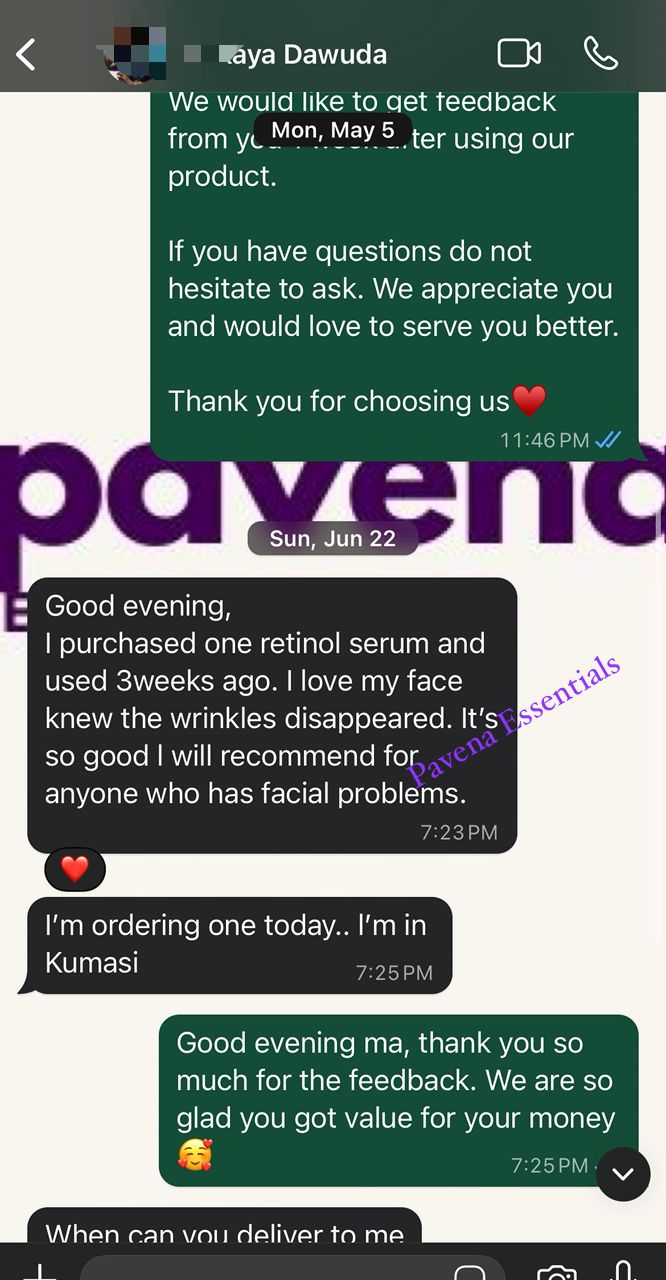Open Dawuda's contact info from the header
666x1280 pixels.
coord(300,54)
